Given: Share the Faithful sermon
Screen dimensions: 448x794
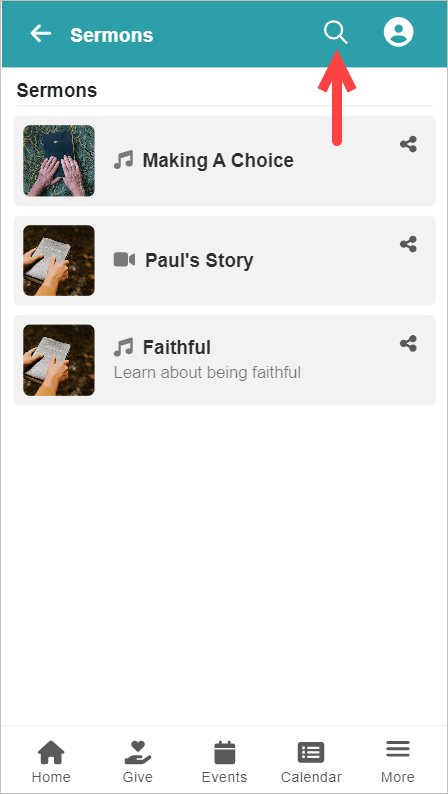Looking at the screenshot, I should tap(408, 343).
